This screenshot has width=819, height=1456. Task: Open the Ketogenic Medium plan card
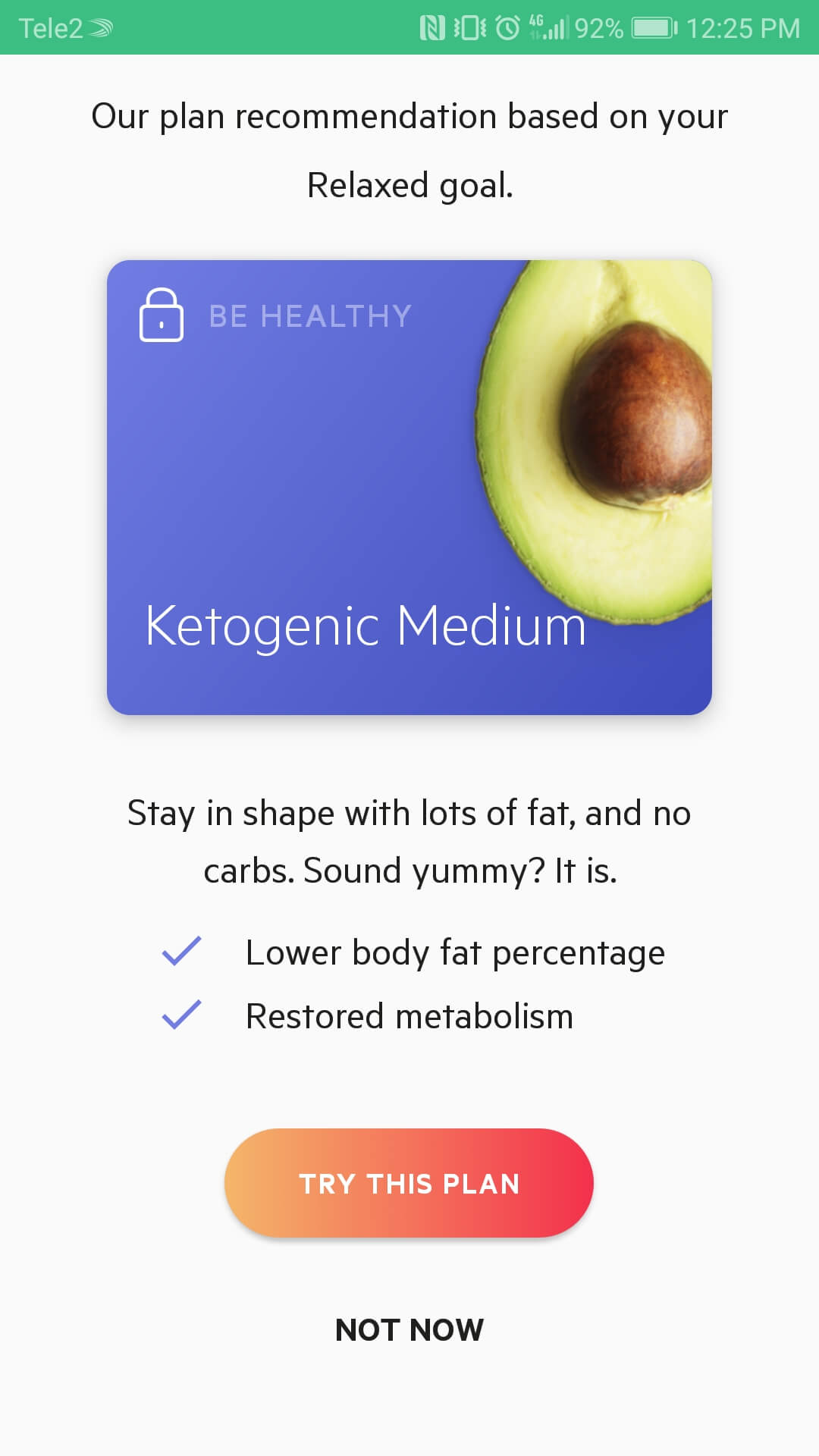[409, 488]
